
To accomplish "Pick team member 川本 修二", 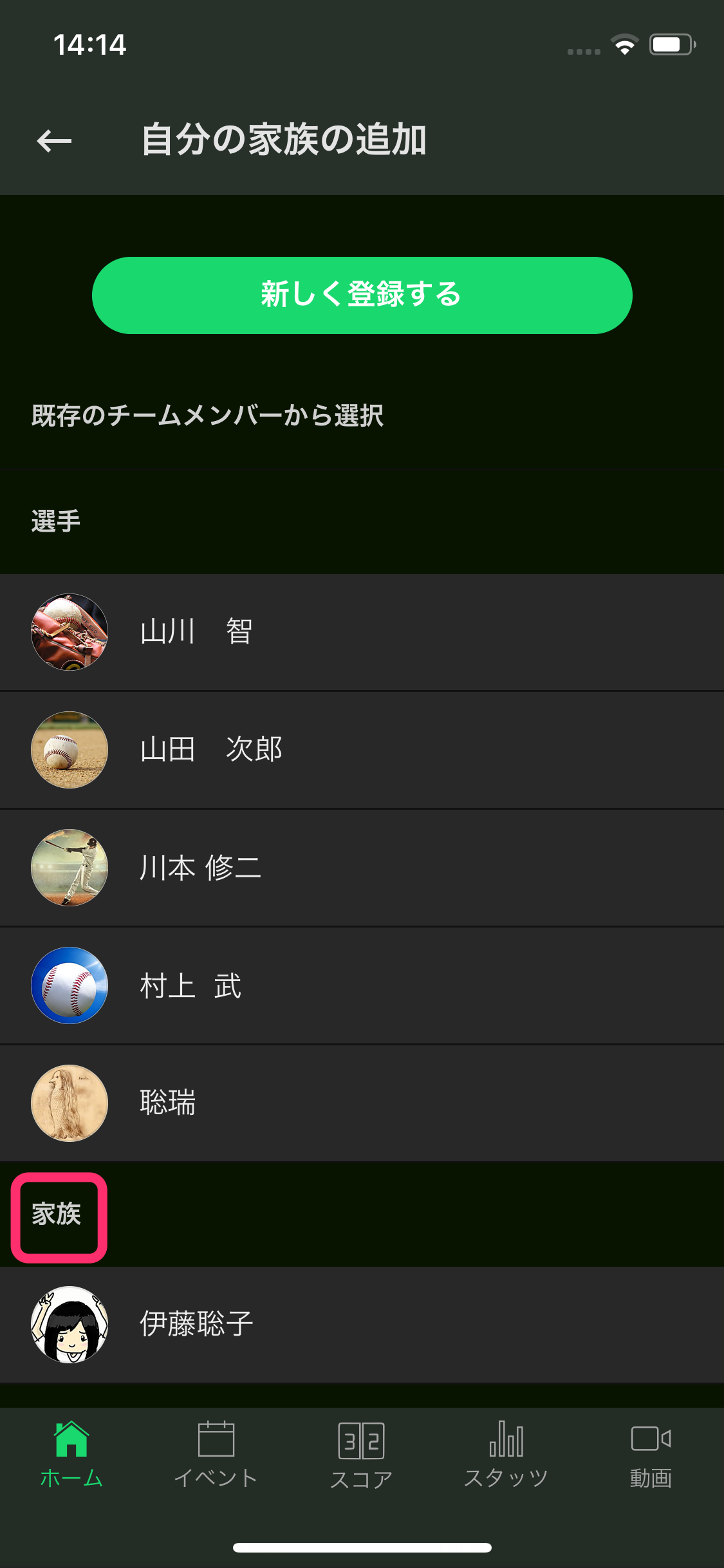I will [362, 868].
